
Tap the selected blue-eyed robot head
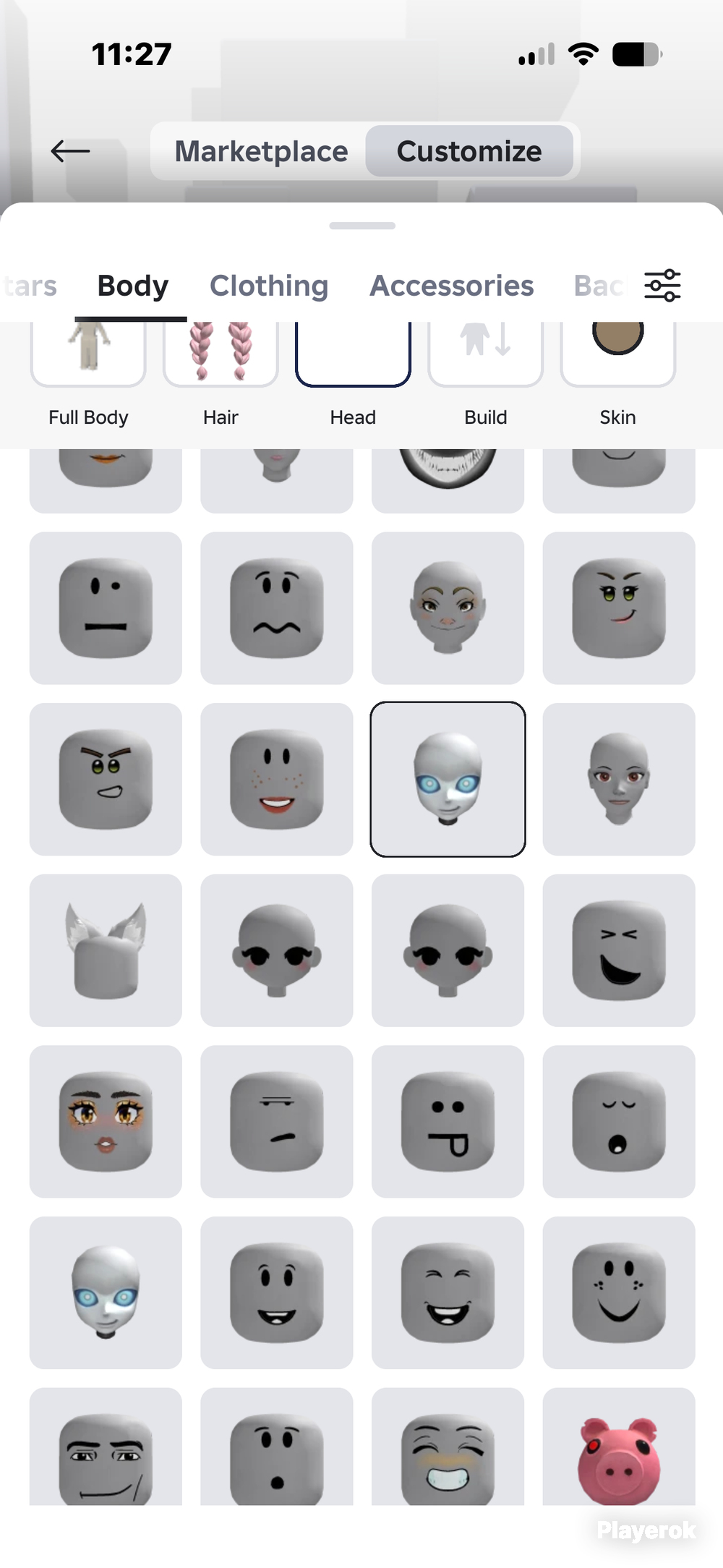click(448, 779)
